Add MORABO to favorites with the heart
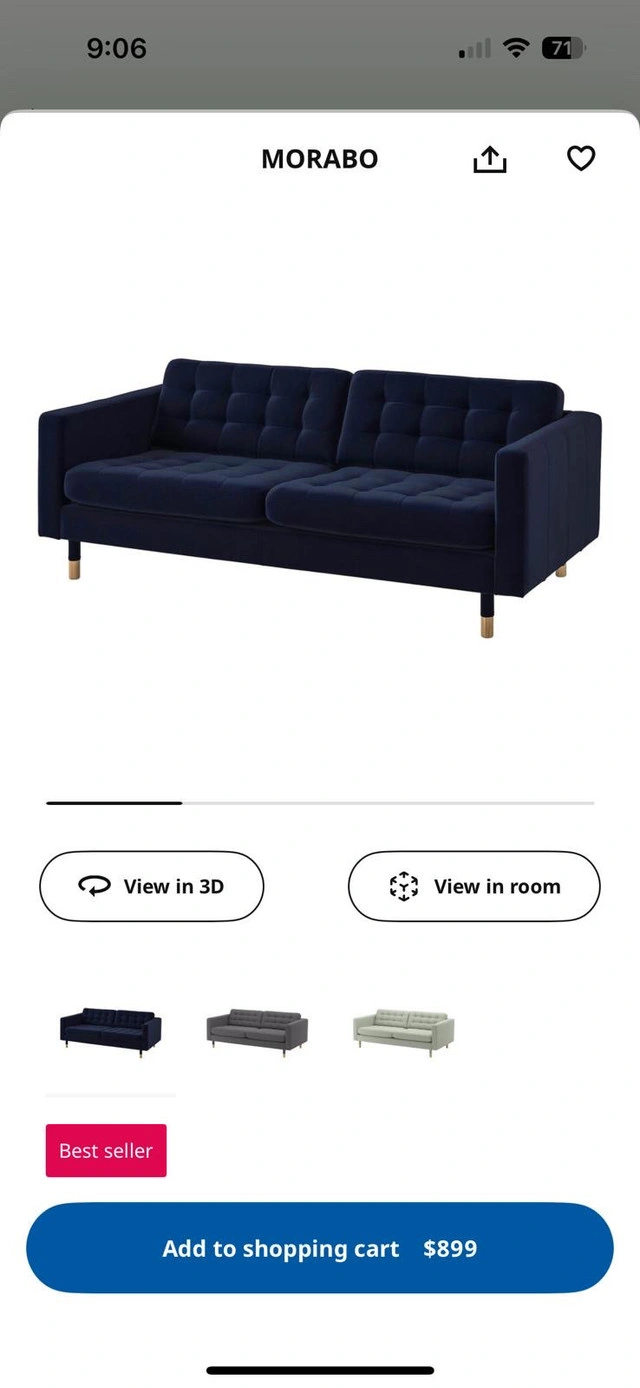 click(581, 158)
